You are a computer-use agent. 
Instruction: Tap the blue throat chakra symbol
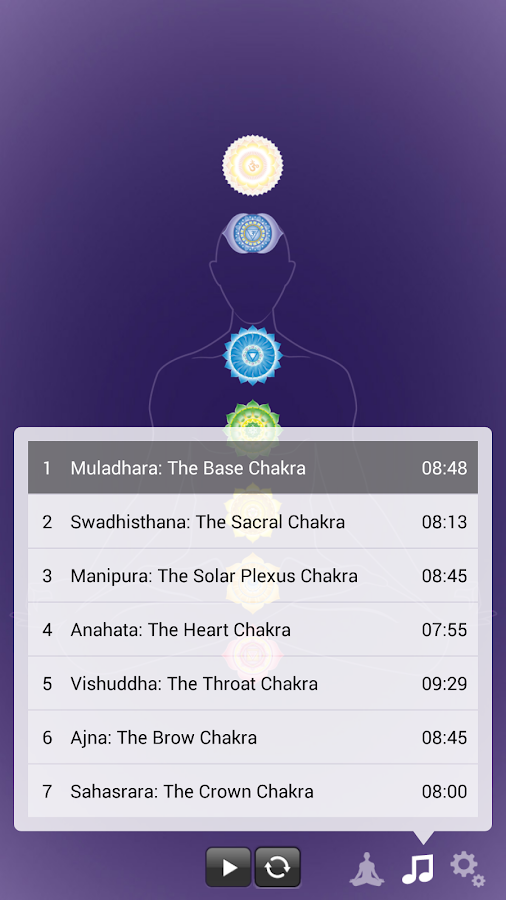(252, 355)
